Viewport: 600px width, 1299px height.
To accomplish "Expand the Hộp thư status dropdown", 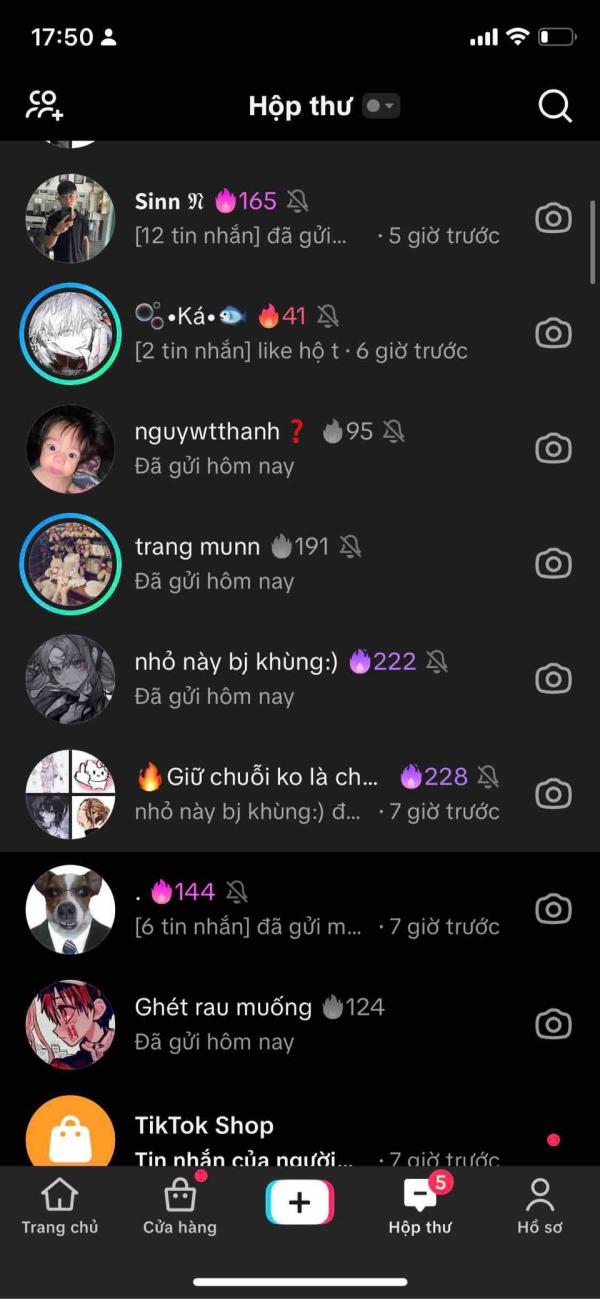I will (381, 105).
